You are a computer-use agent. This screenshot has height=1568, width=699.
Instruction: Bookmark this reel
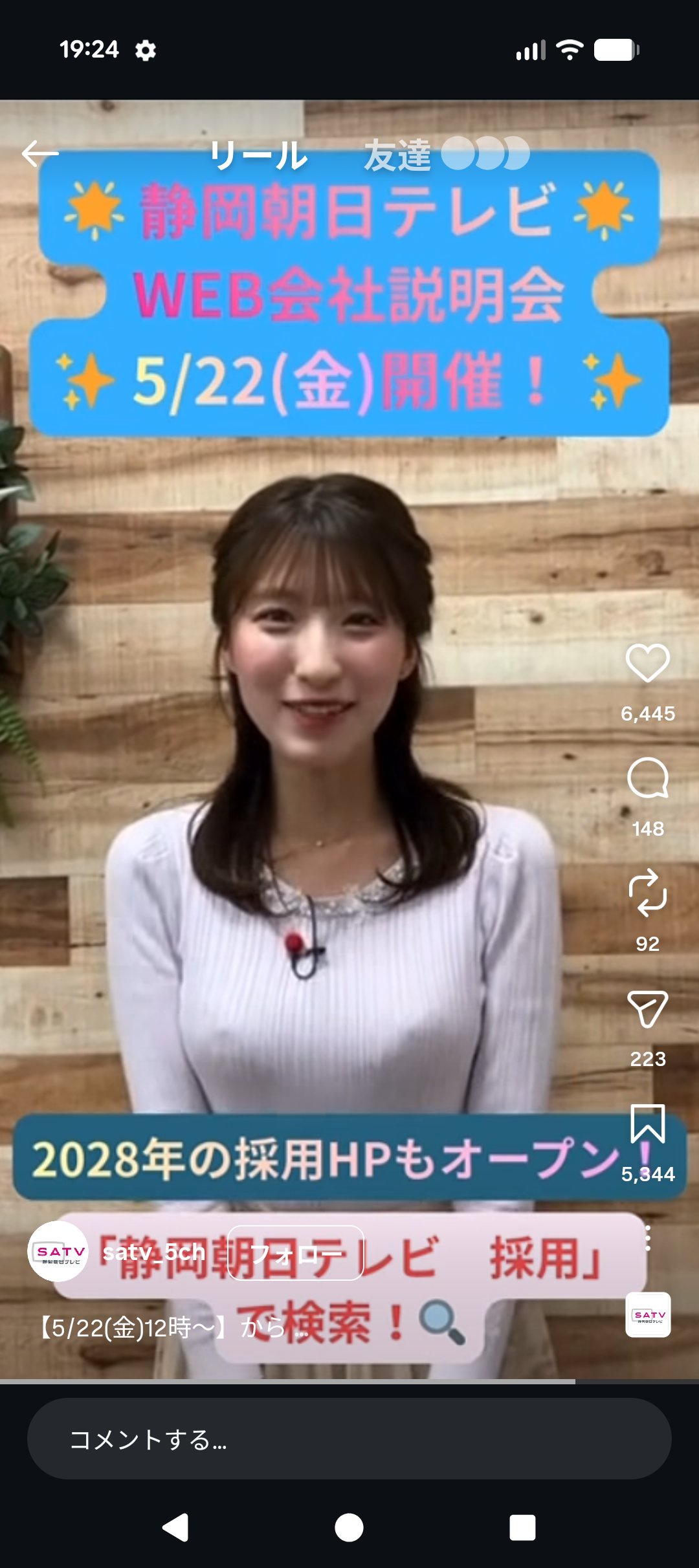tap(647, 1124)
